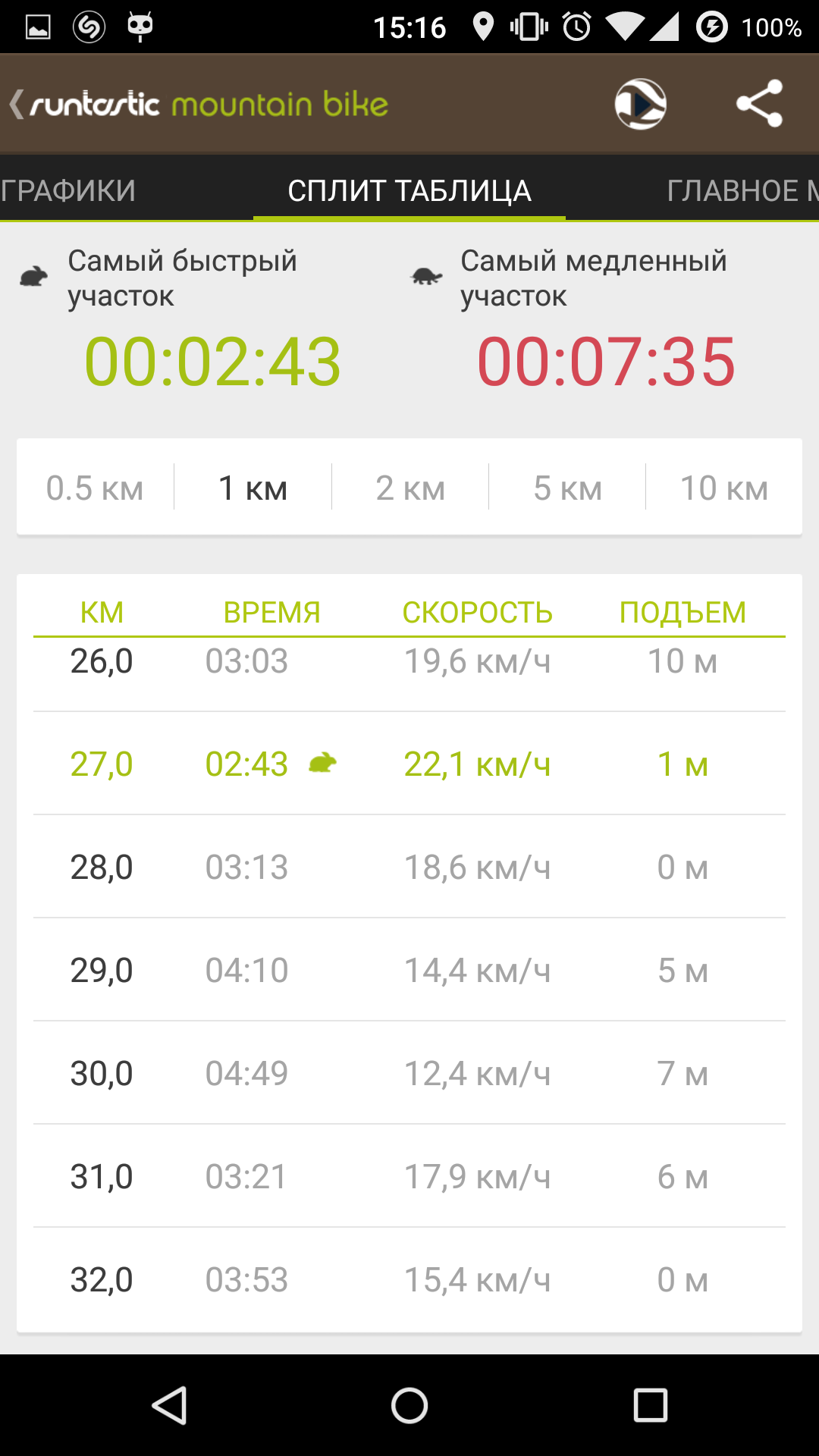The width and height of the screenshot is (819, 1456).
Task: Pick the 10 км split interval
Action: click(x=724, y=488)
